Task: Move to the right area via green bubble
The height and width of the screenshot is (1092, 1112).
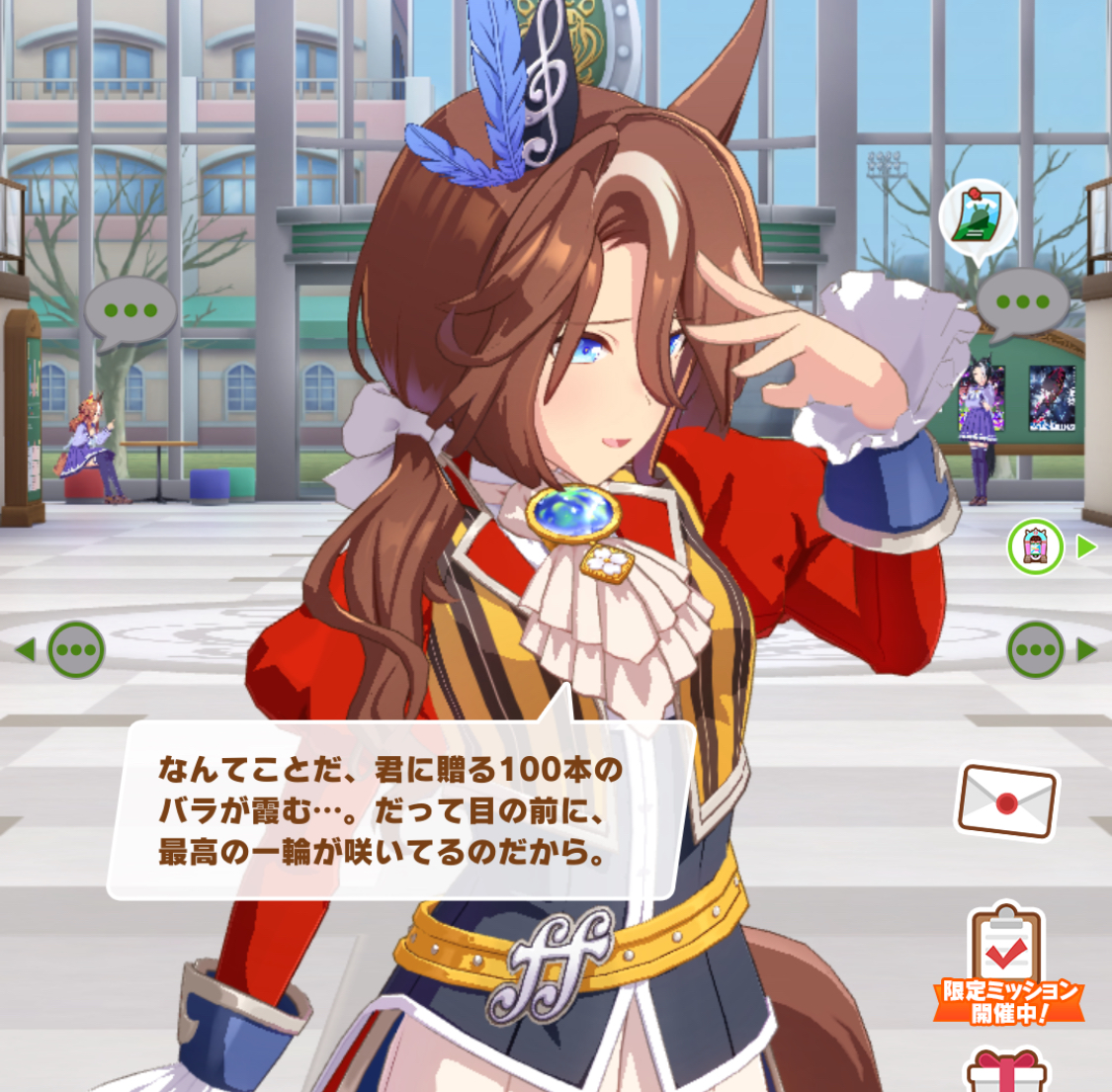Action: pyautogui.click(x=1036, y=650)
